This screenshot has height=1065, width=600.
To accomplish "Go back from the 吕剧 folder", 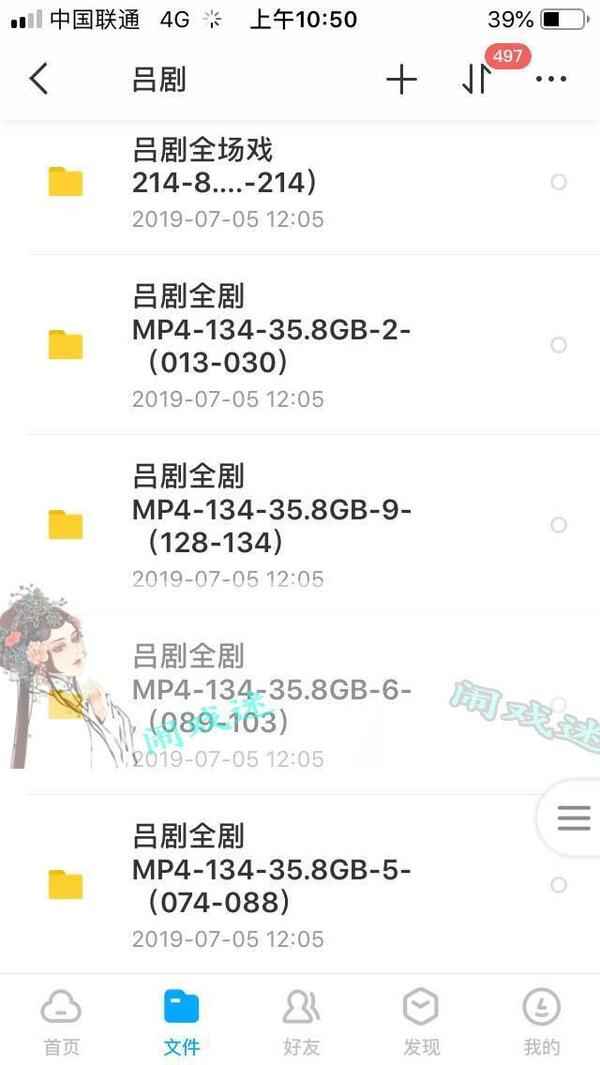I will click(39, 79).
